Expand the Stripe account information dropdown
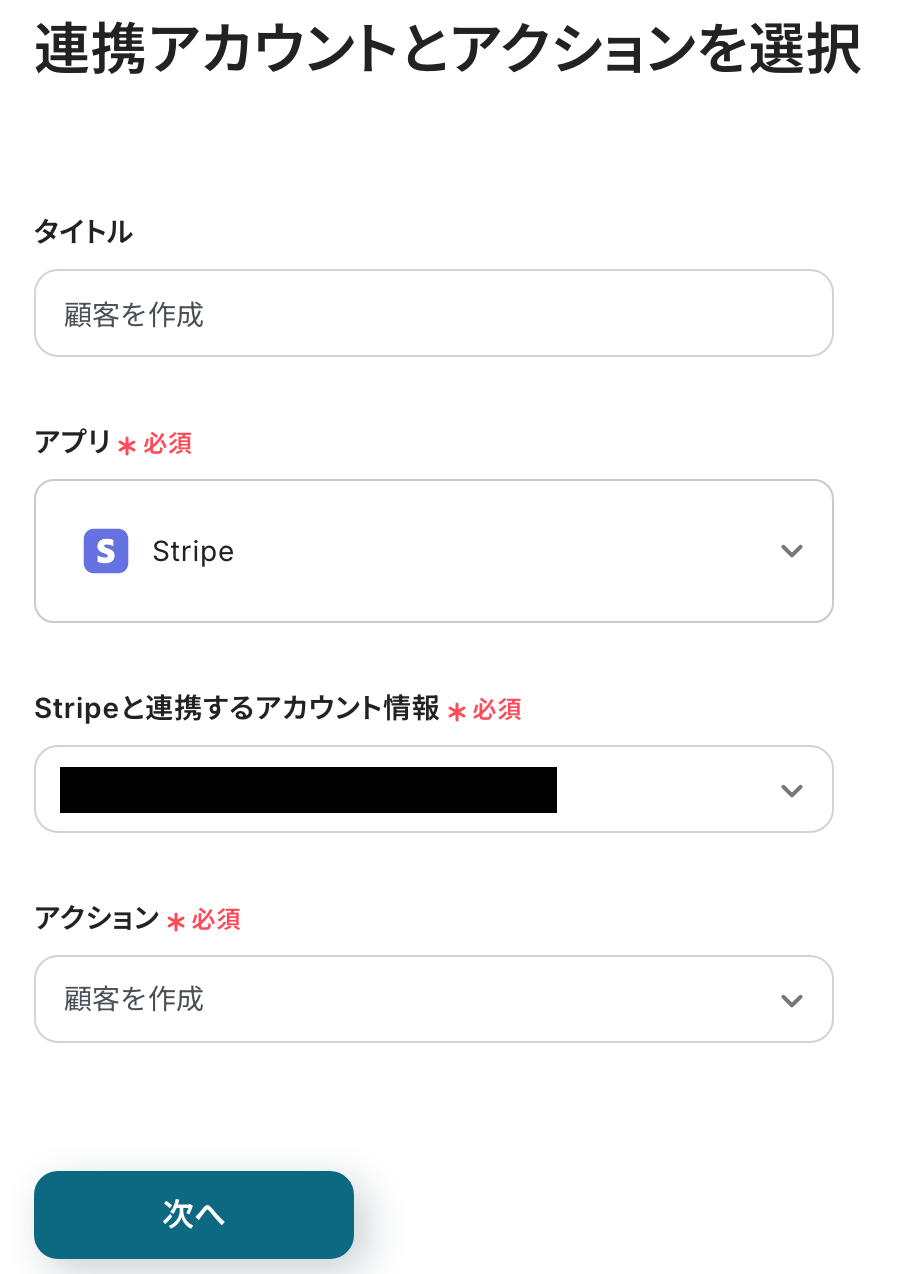The height and width of the screenshot is (1274, 914). (433, 790)
